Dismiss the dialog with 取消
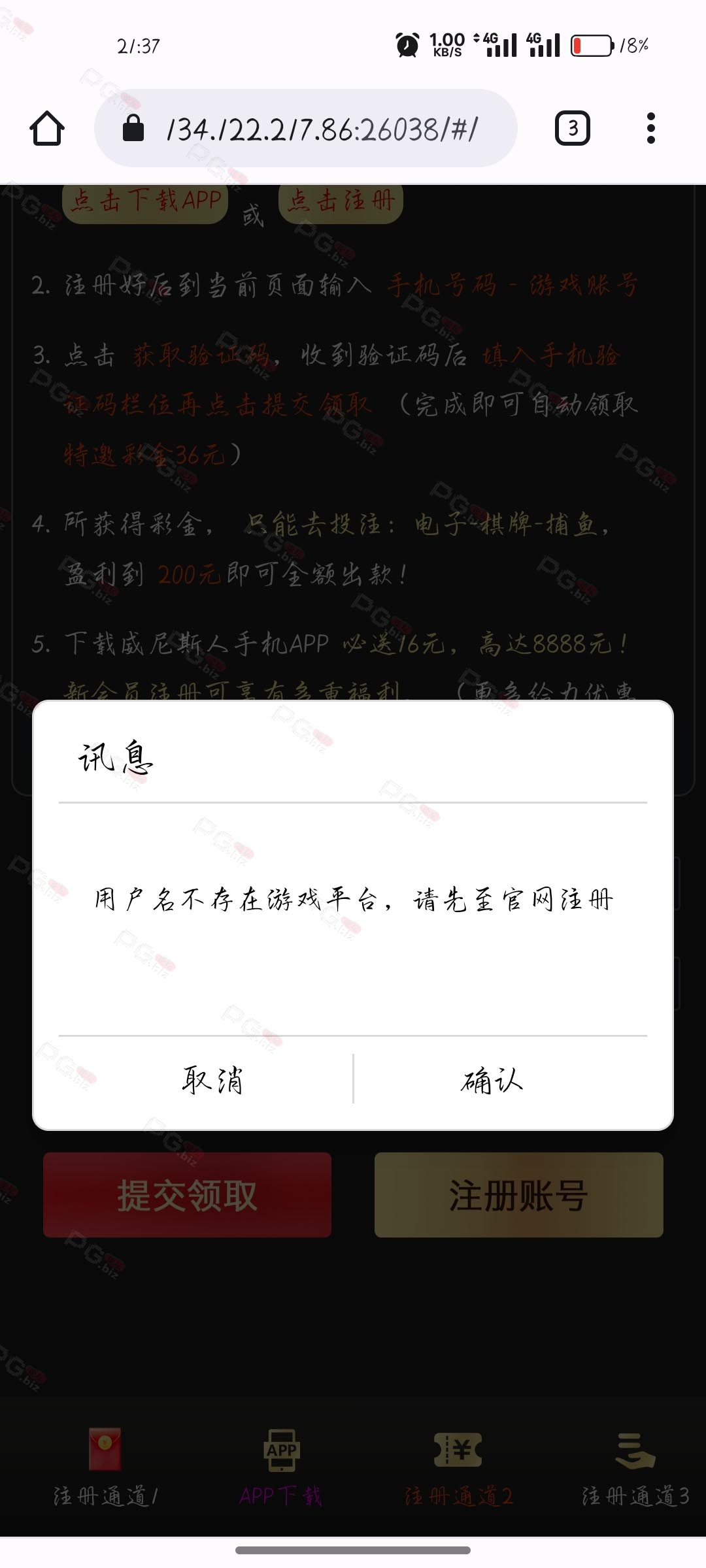This screenshot has width=706, height=1568. coord(212,1081)
